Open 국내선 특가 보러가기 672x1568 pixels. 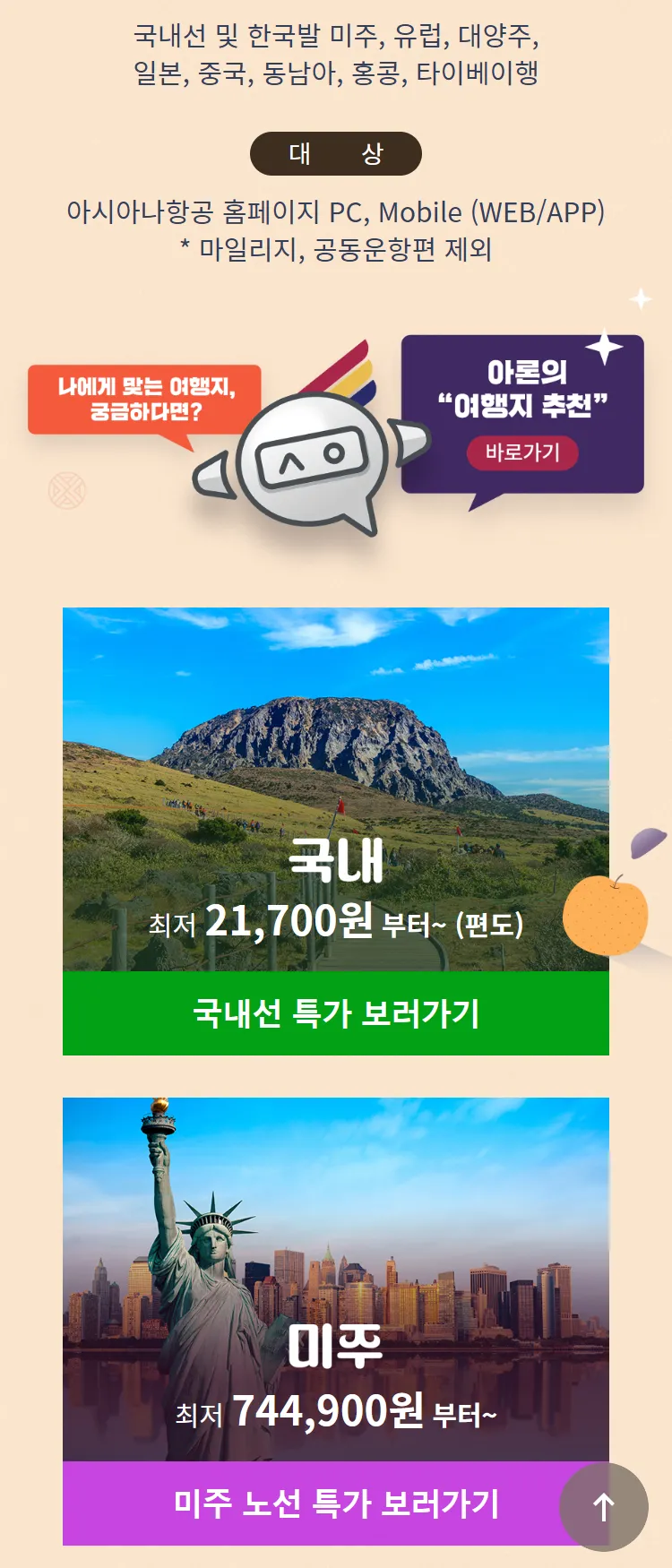(336, 1013)
